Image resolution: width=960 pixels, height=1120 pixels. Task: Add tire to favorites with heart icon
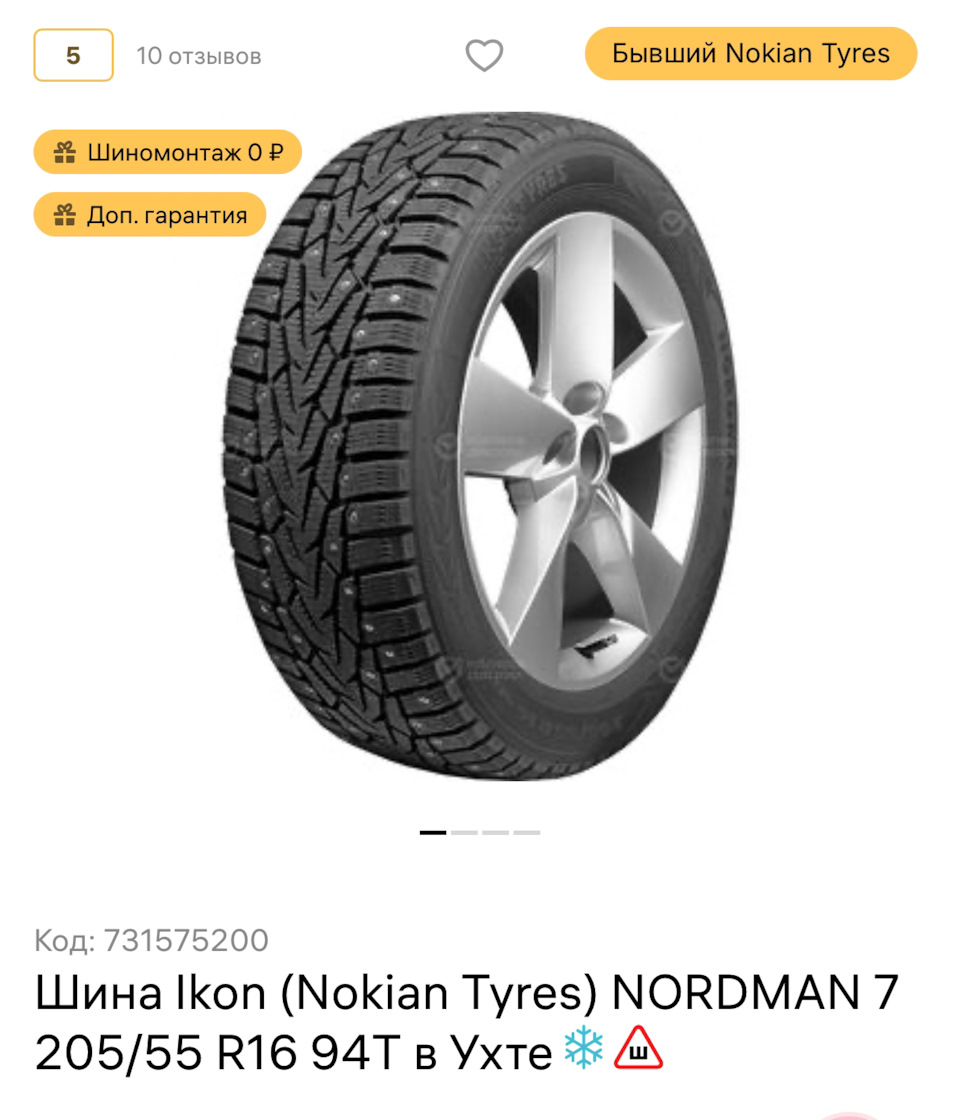tap(484, 55)
